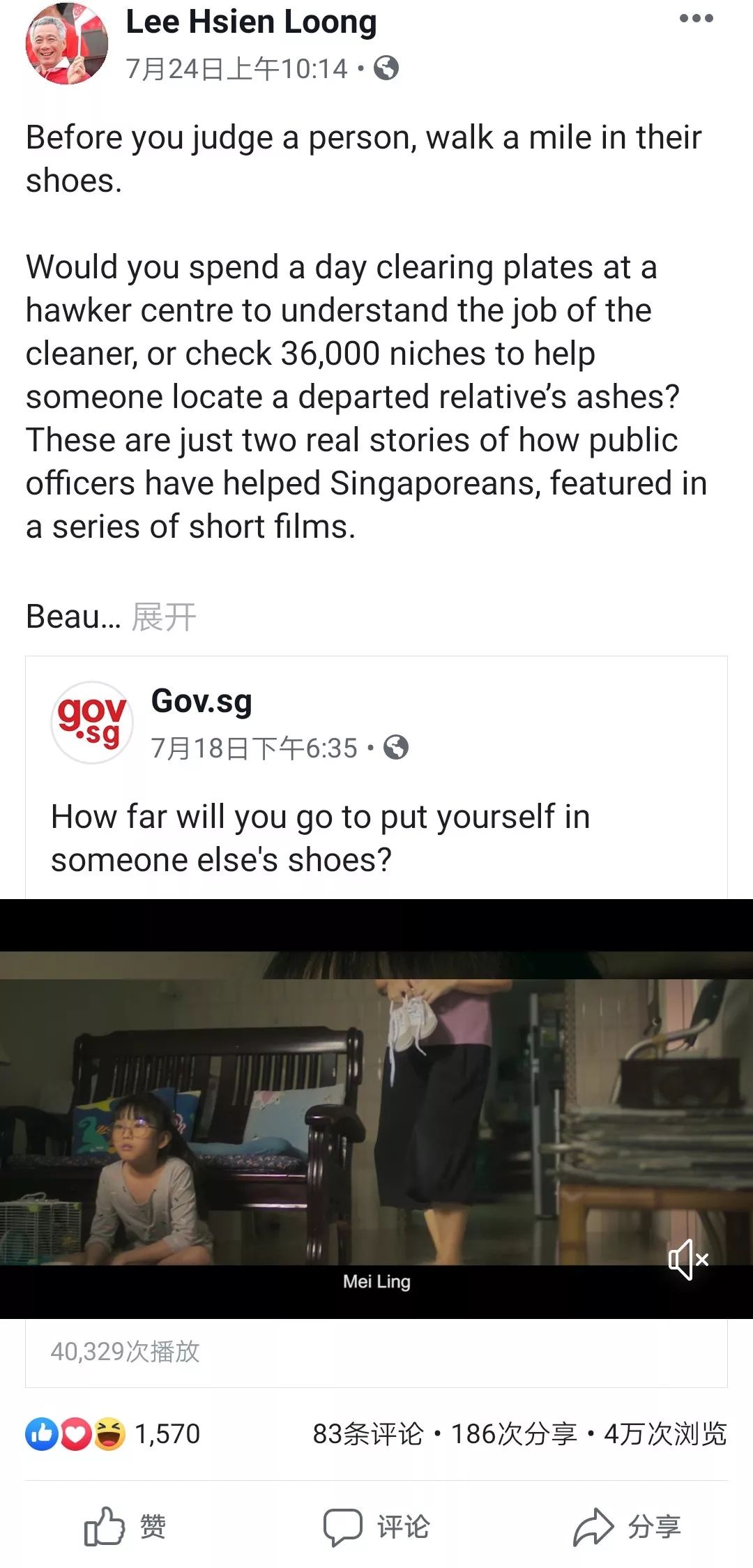Tap the Gov.sg logo avatar
This screenshot has height=1568, width=753.
pyautogui.click(x=92, y=723)
